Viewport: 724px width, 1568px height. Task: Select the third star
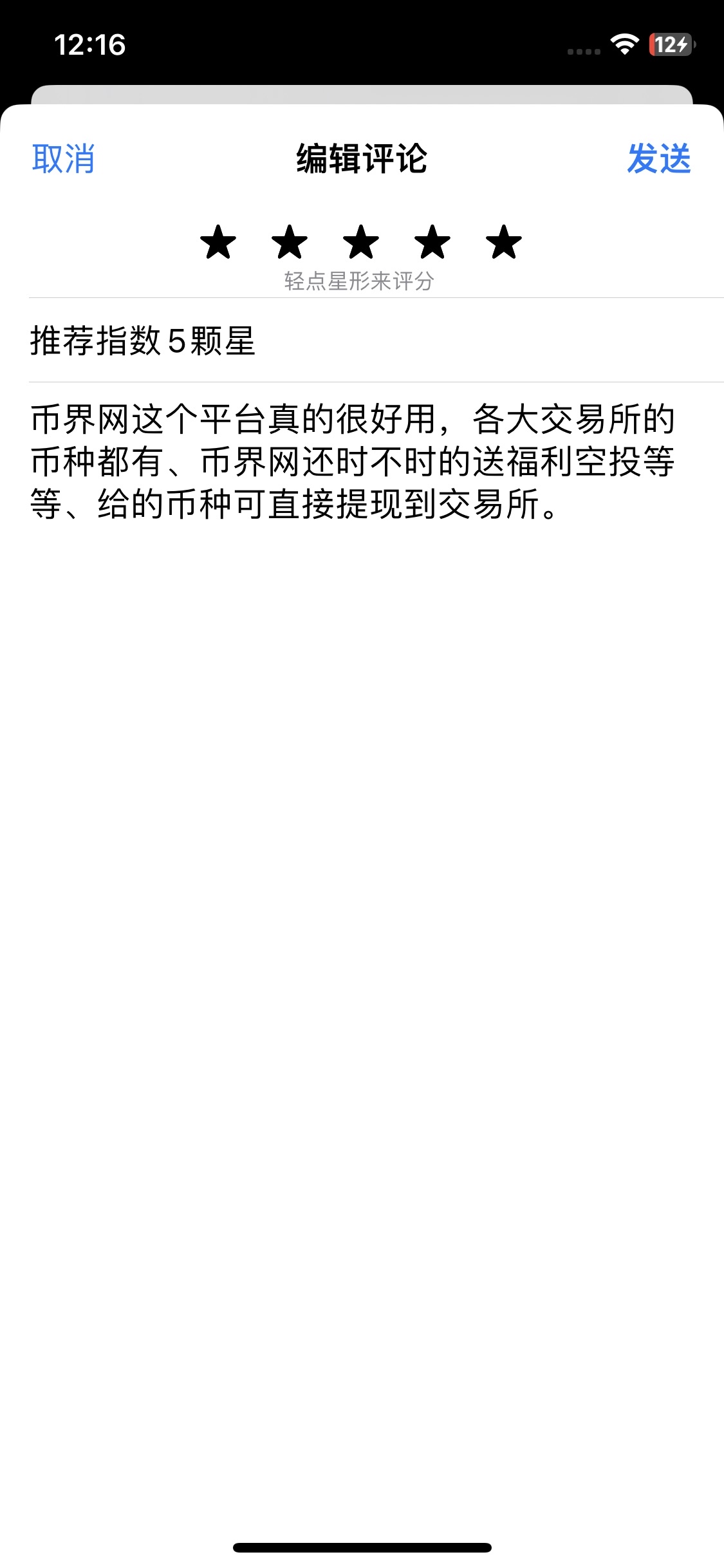coord(361,243)
